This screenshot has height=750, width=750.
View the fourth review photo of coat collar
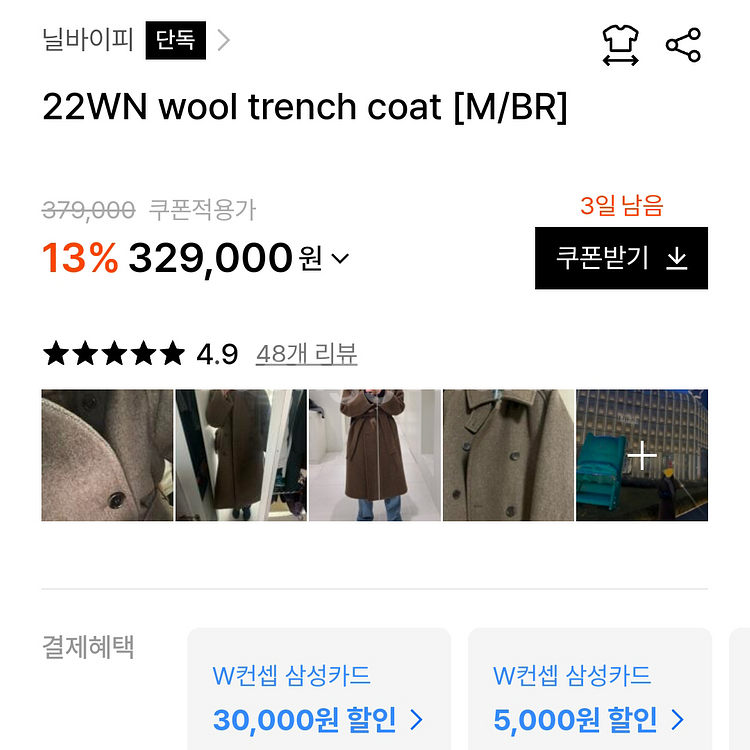508,455
